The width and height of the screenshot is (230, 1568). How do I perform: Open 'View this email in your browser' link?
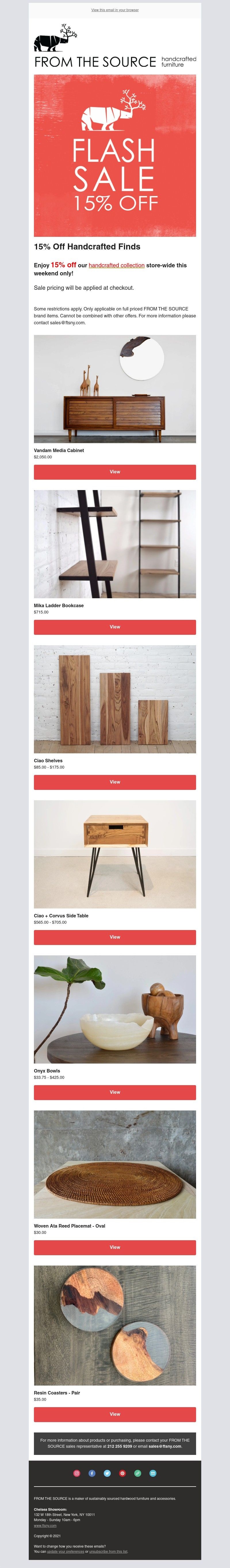point(114,10)
